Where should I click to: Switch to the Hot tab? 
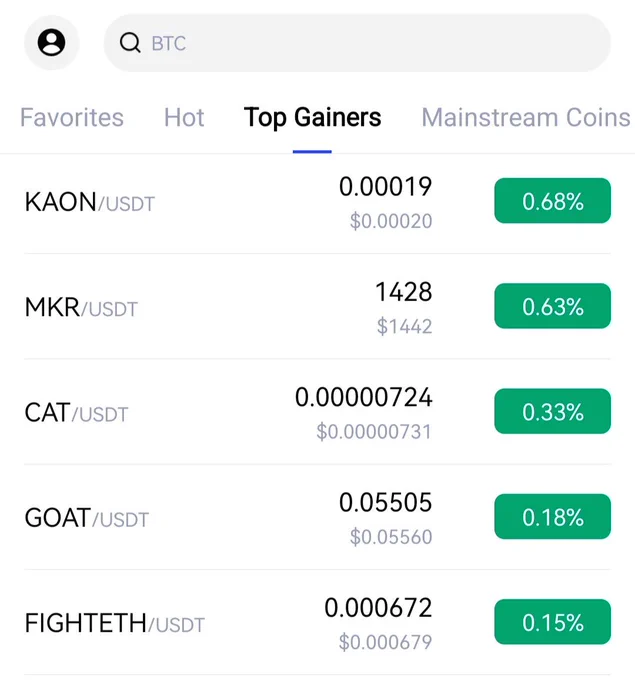pos(184,118)
